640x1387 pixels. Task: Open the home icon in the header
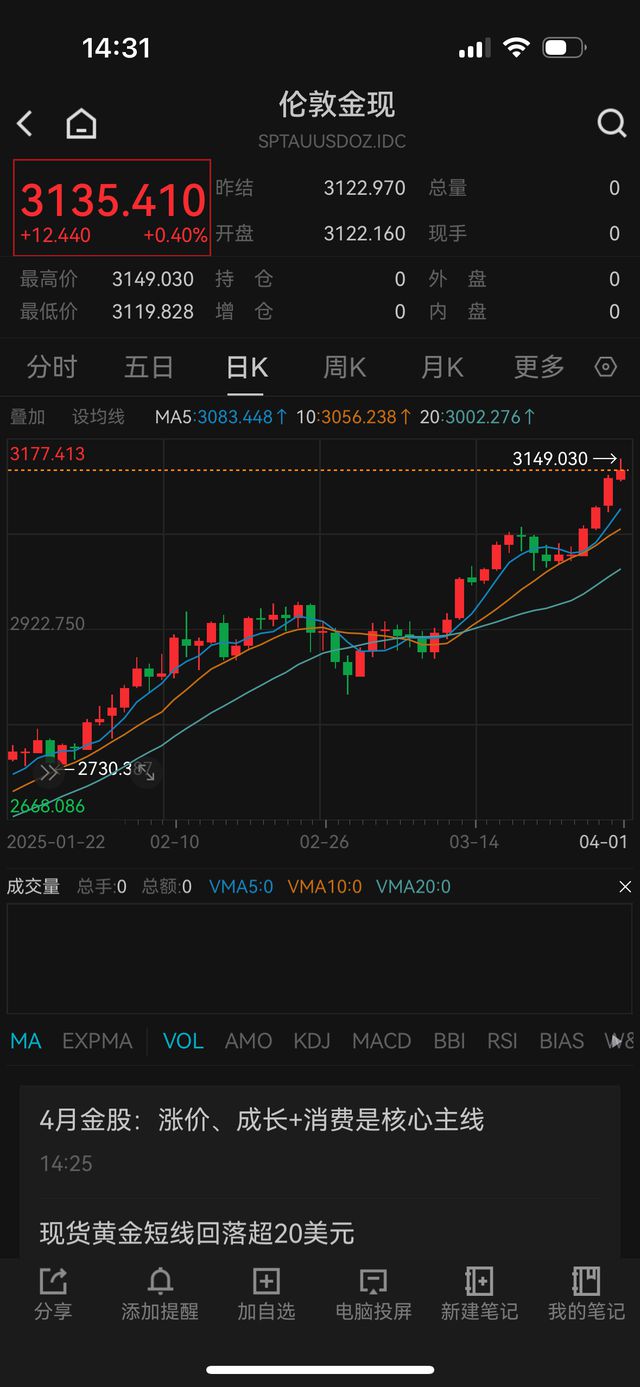81,124
